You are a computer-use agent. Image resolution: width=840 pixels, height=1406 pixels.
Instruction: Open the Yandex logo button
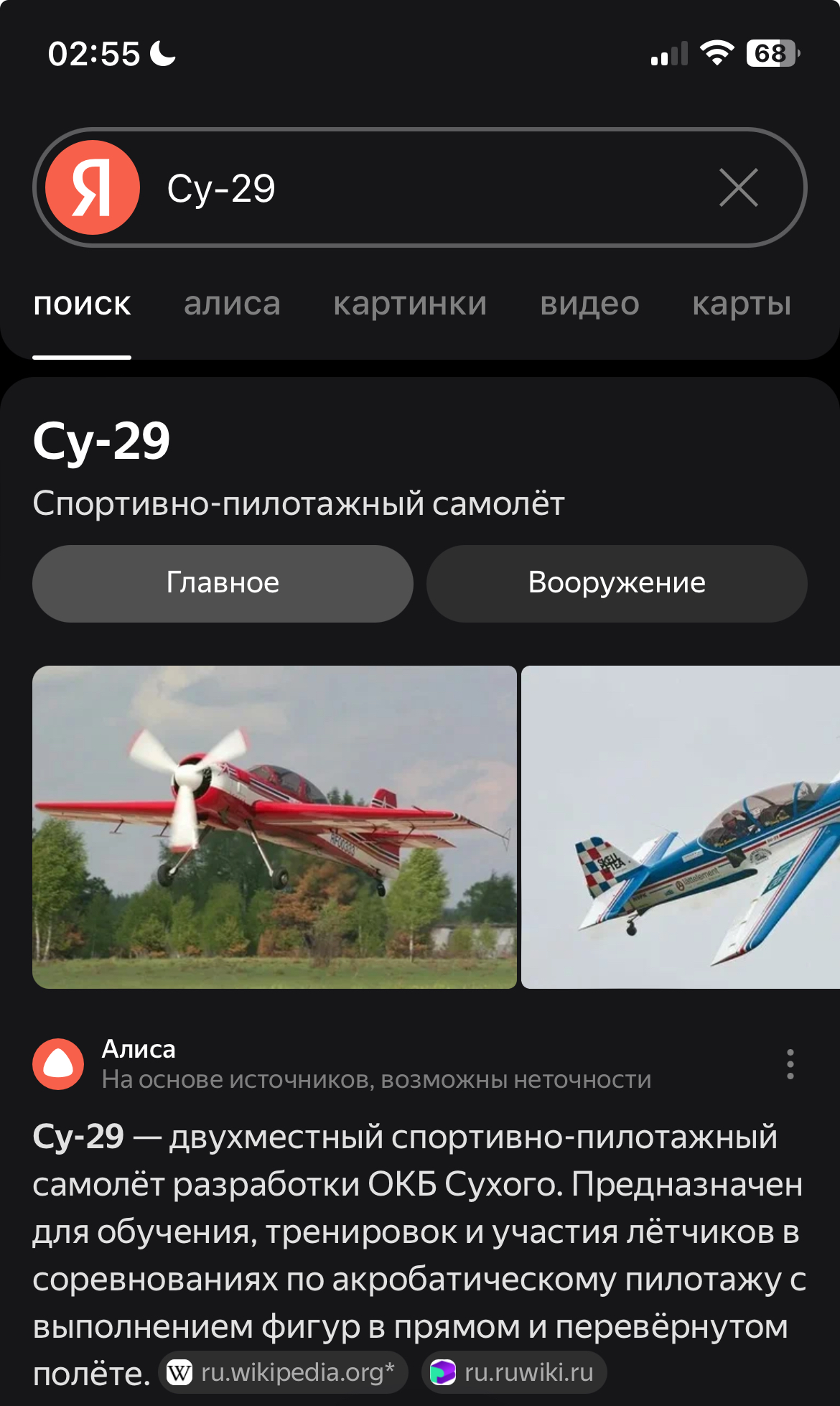pos(93,187)
